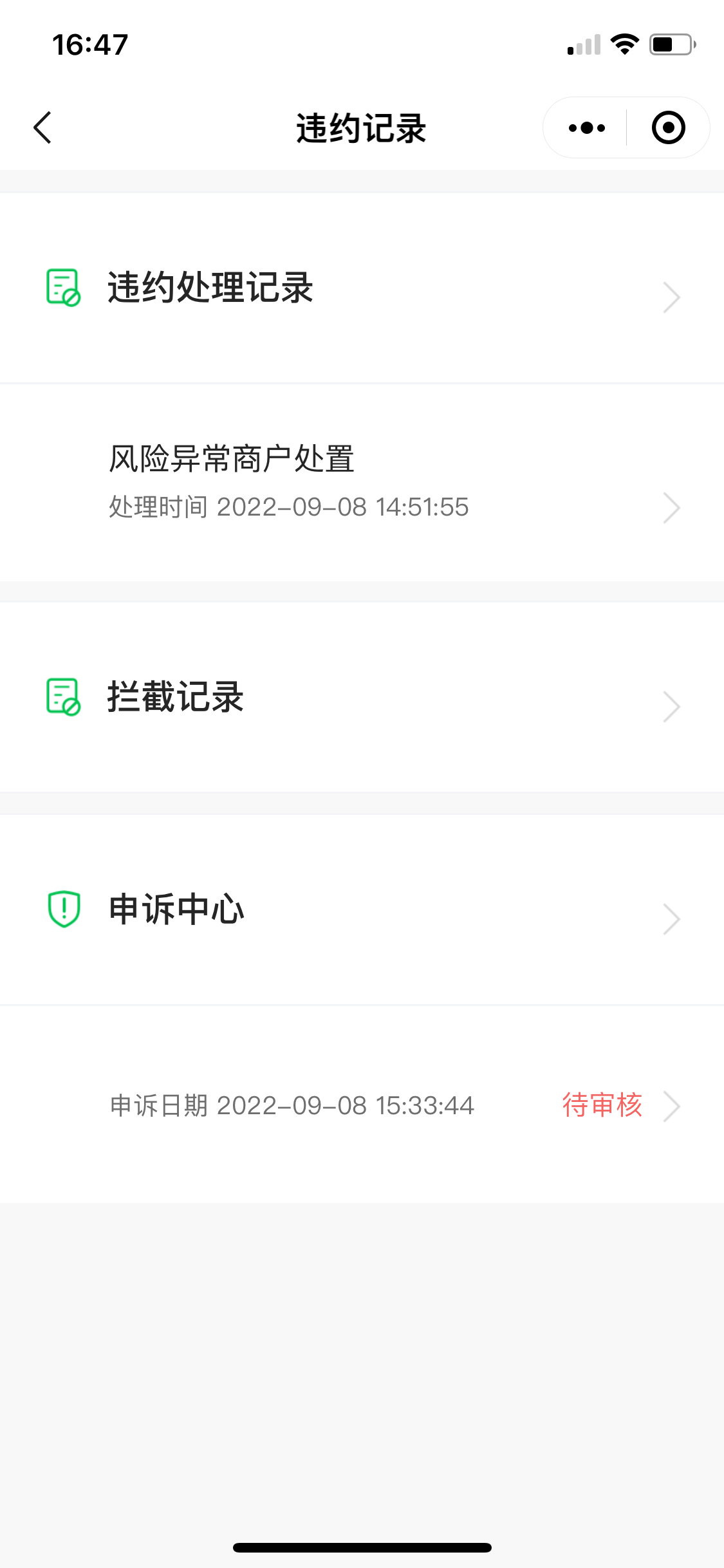The height and width of the screenshot is (1568, 724).
Task: Close the mini program via circle icon
Action: click(x=668, y=127)
